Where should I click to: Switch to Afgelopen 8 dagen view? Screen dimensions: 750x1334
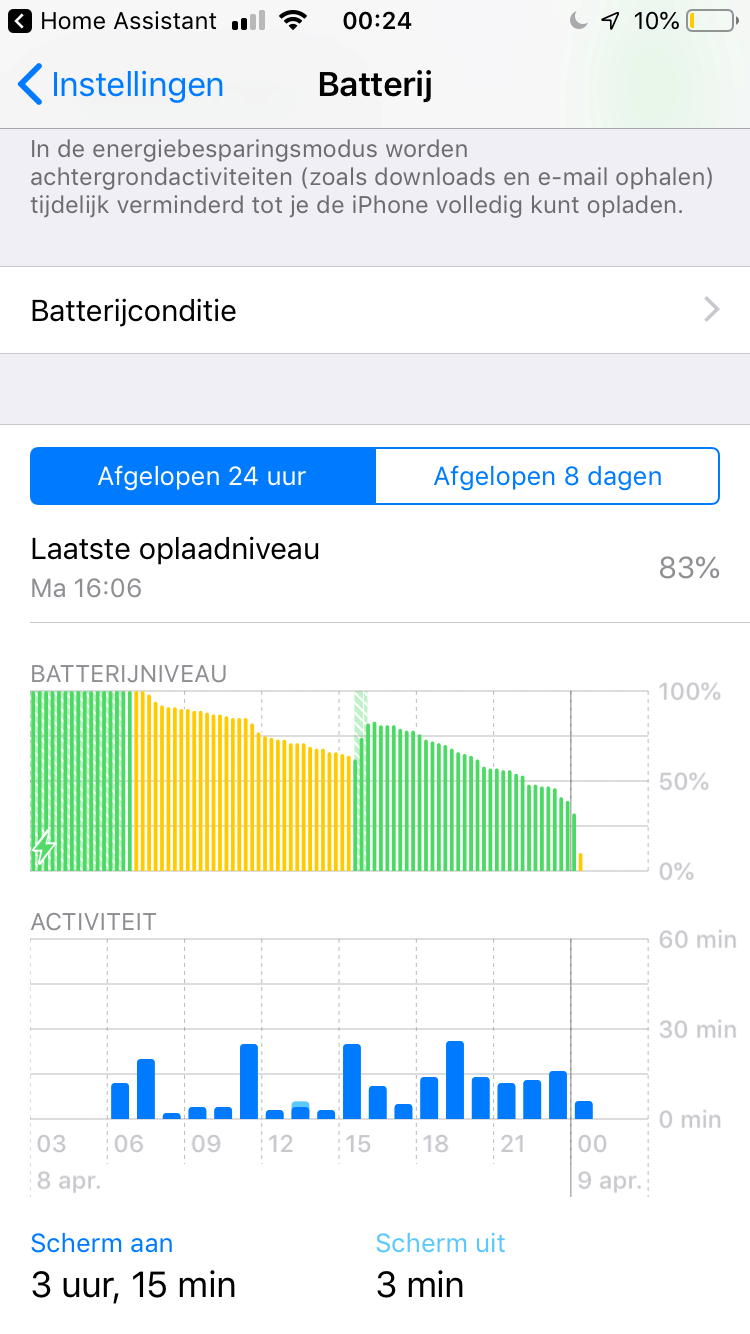pos(547,476)
